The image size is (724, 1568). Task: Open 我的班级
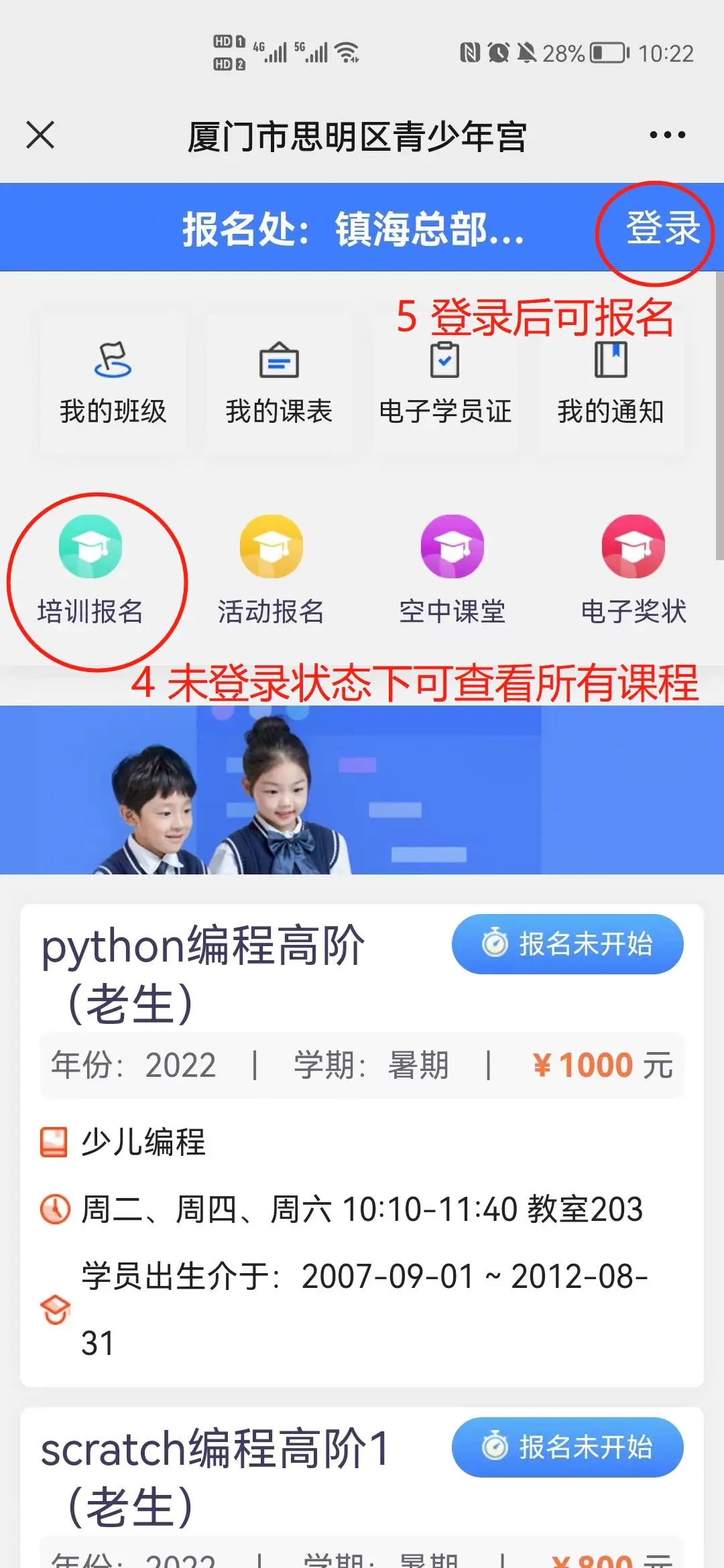tap(113, 383)
